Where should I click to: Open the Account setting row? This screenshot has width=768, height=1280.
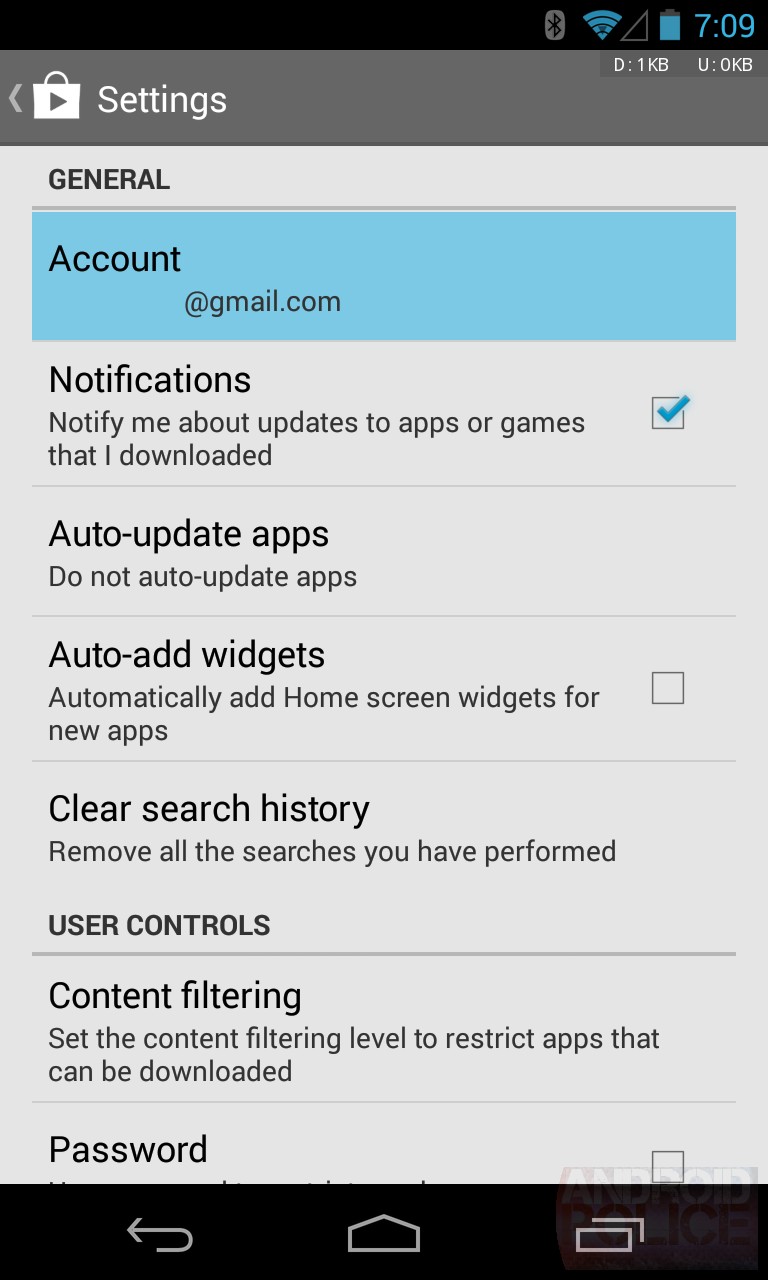click(x=384, y=277)
